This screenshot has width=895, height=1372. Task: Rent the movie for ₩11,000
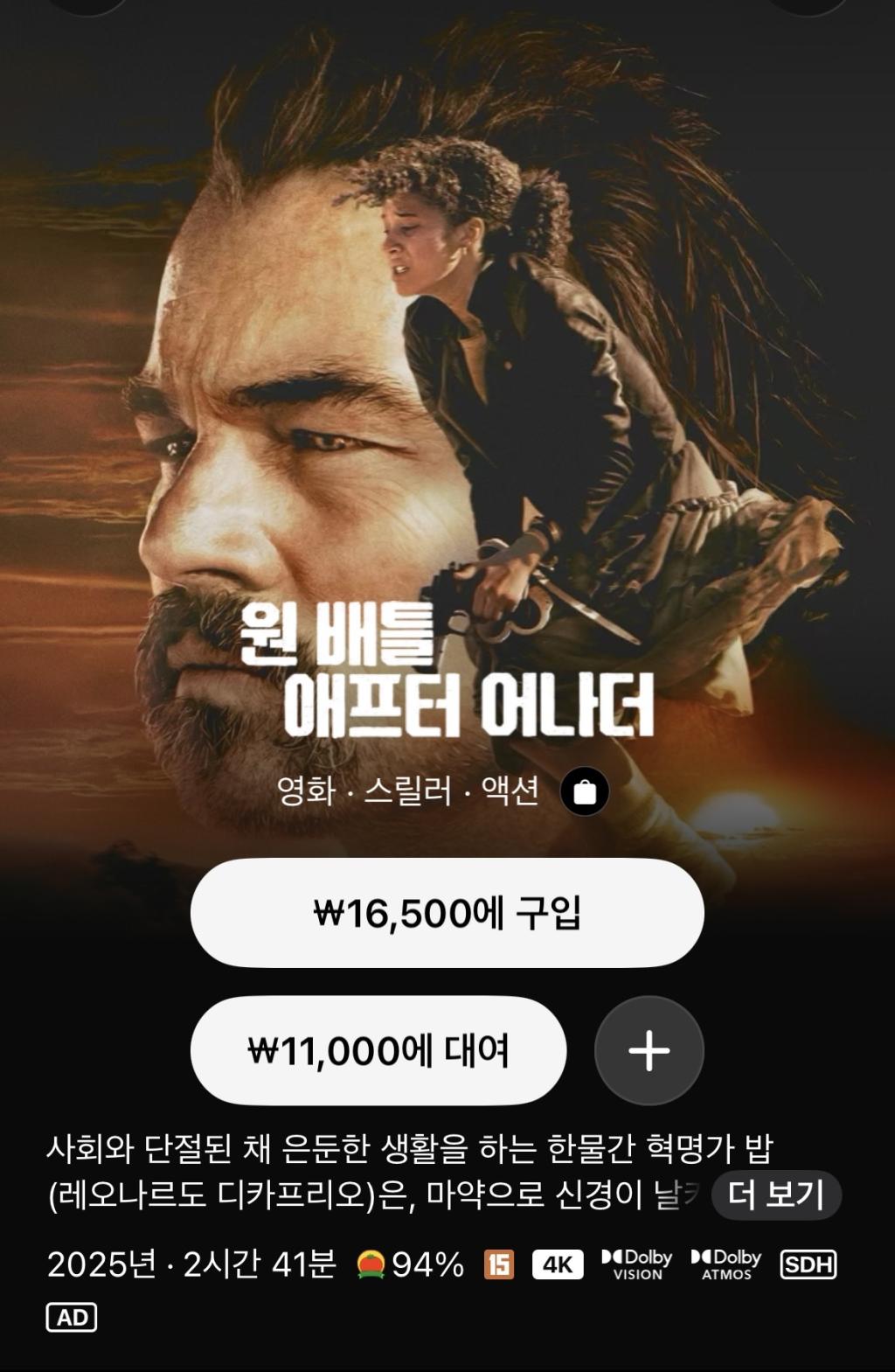[378, 1050]
